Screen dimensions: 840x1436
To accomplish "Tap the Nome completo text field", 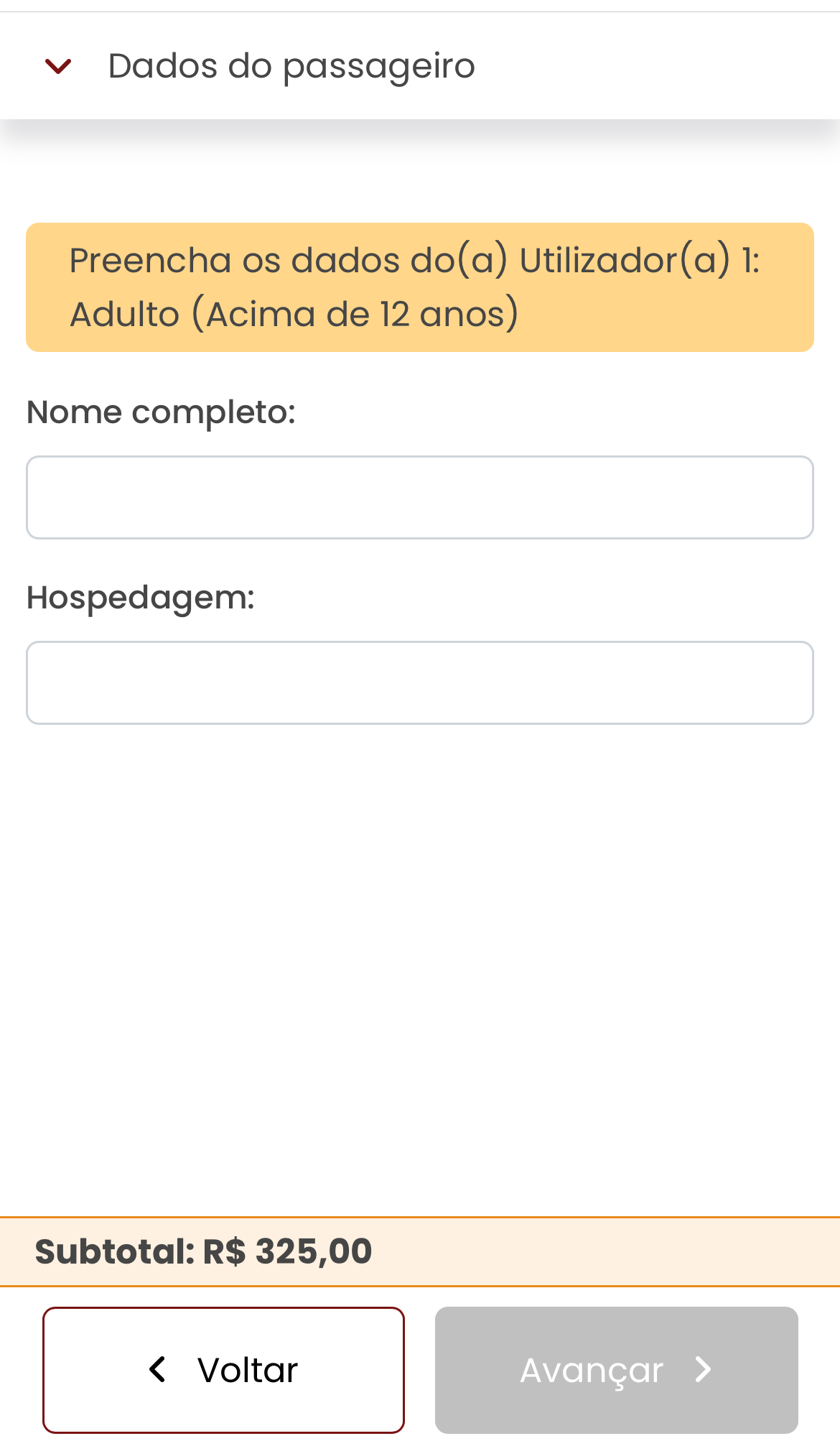I will 419,497.
